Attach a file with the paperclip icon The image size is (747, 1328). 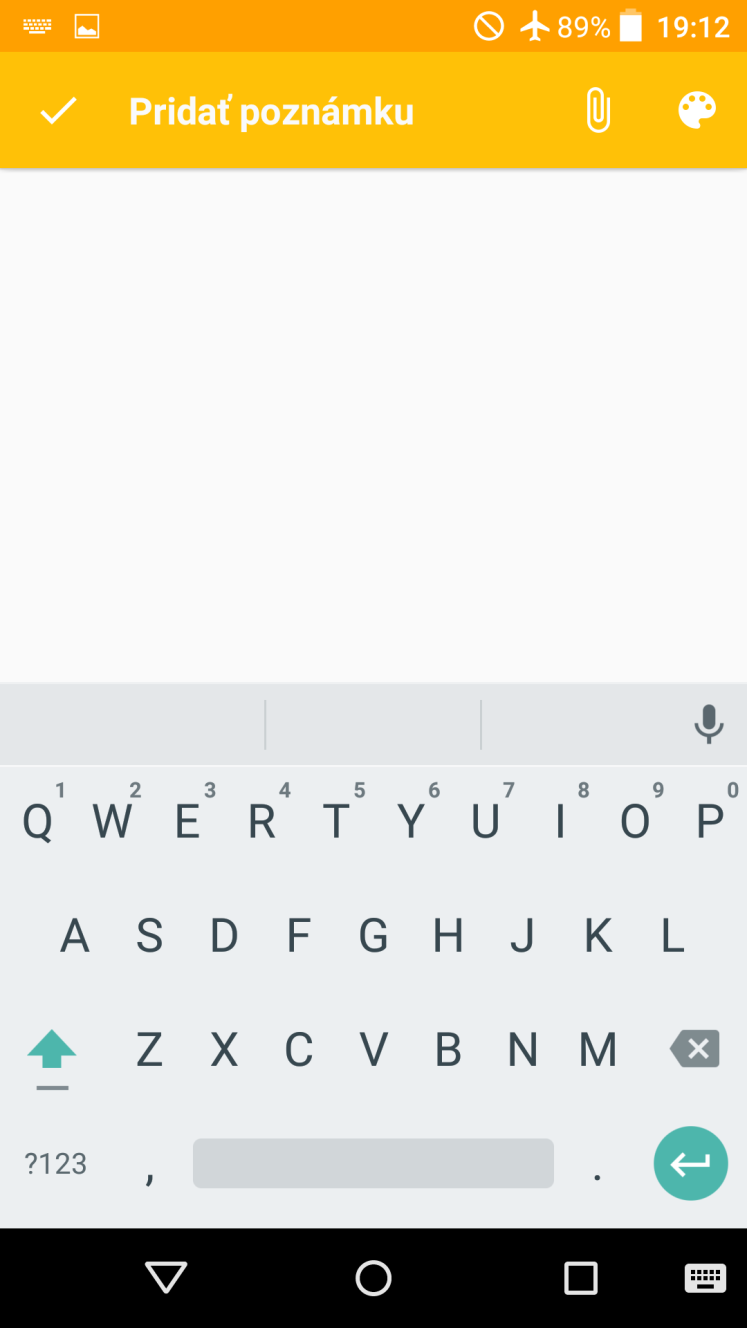[598, 111]
